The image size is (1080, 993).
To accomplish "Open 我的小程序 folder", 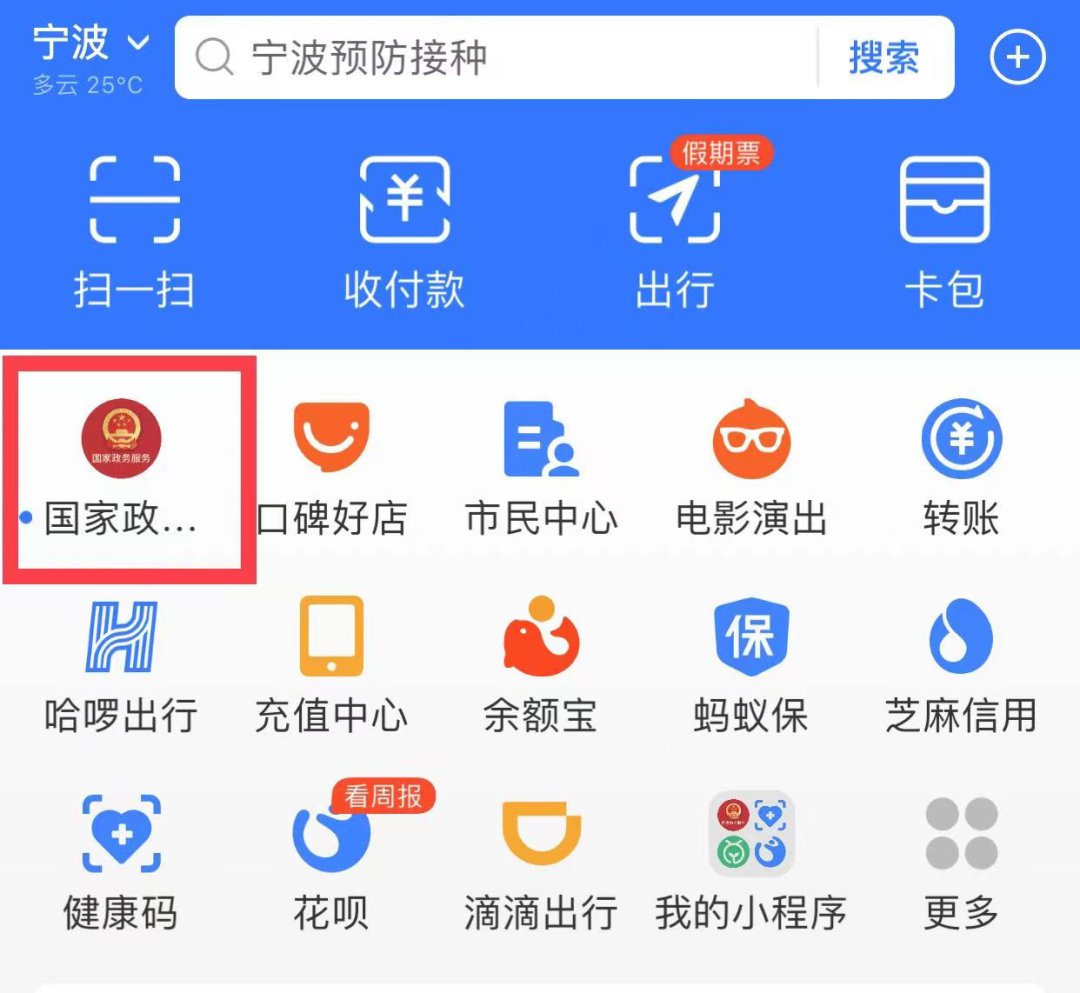I will click(751, 860).
